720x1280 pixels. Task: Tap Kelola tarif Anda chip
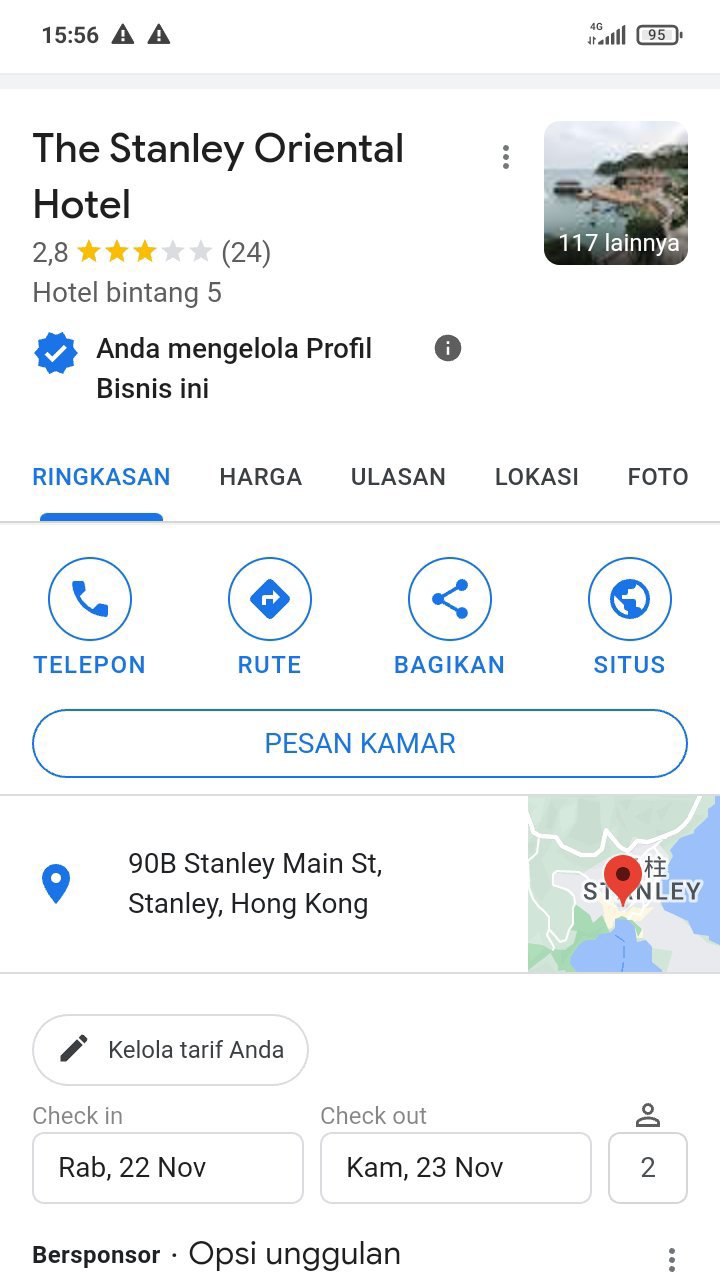[170, 1050]
